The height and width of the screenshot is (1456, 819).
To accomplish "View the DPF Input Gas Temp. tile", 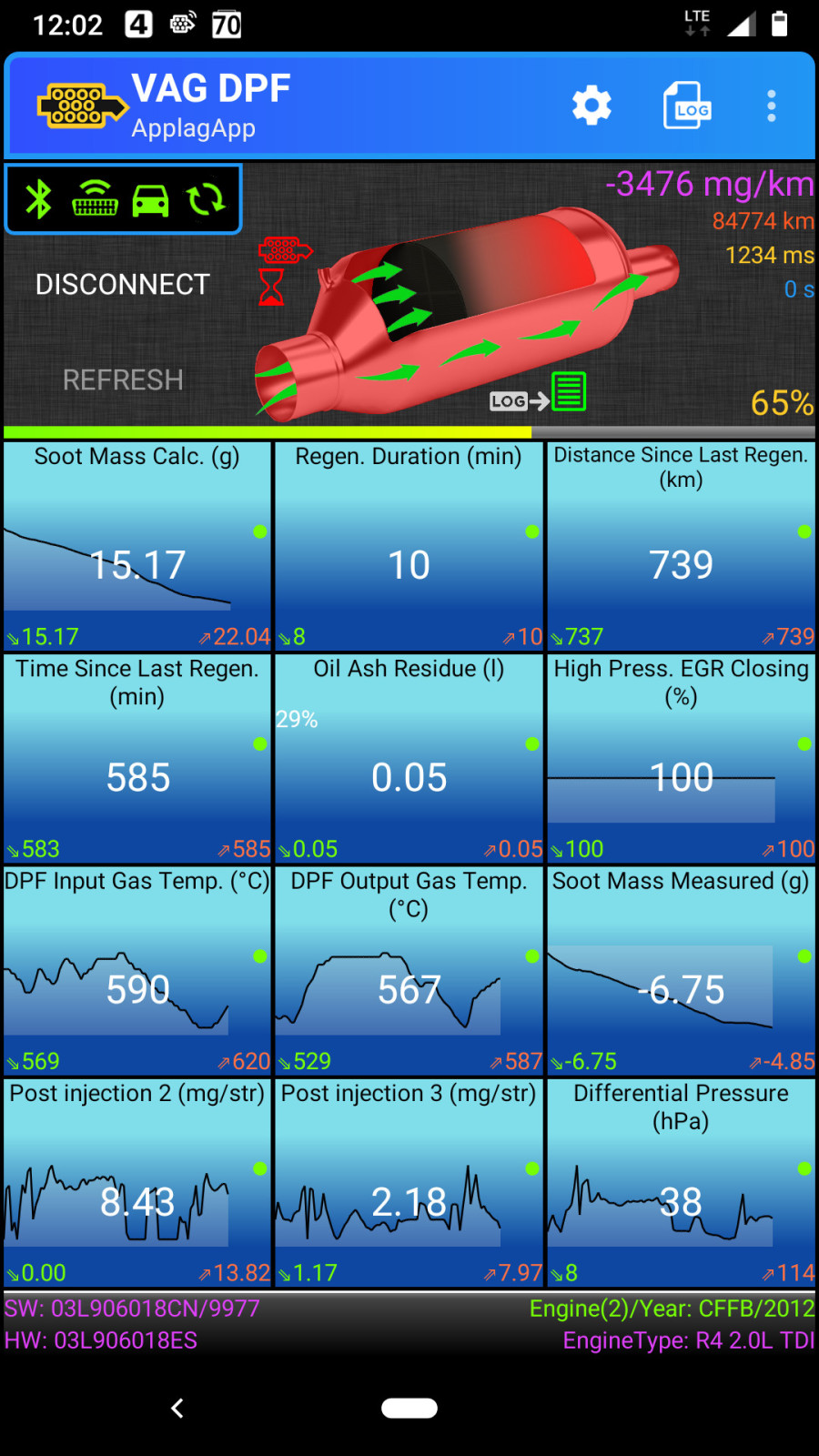I will [x=137, y=970].
